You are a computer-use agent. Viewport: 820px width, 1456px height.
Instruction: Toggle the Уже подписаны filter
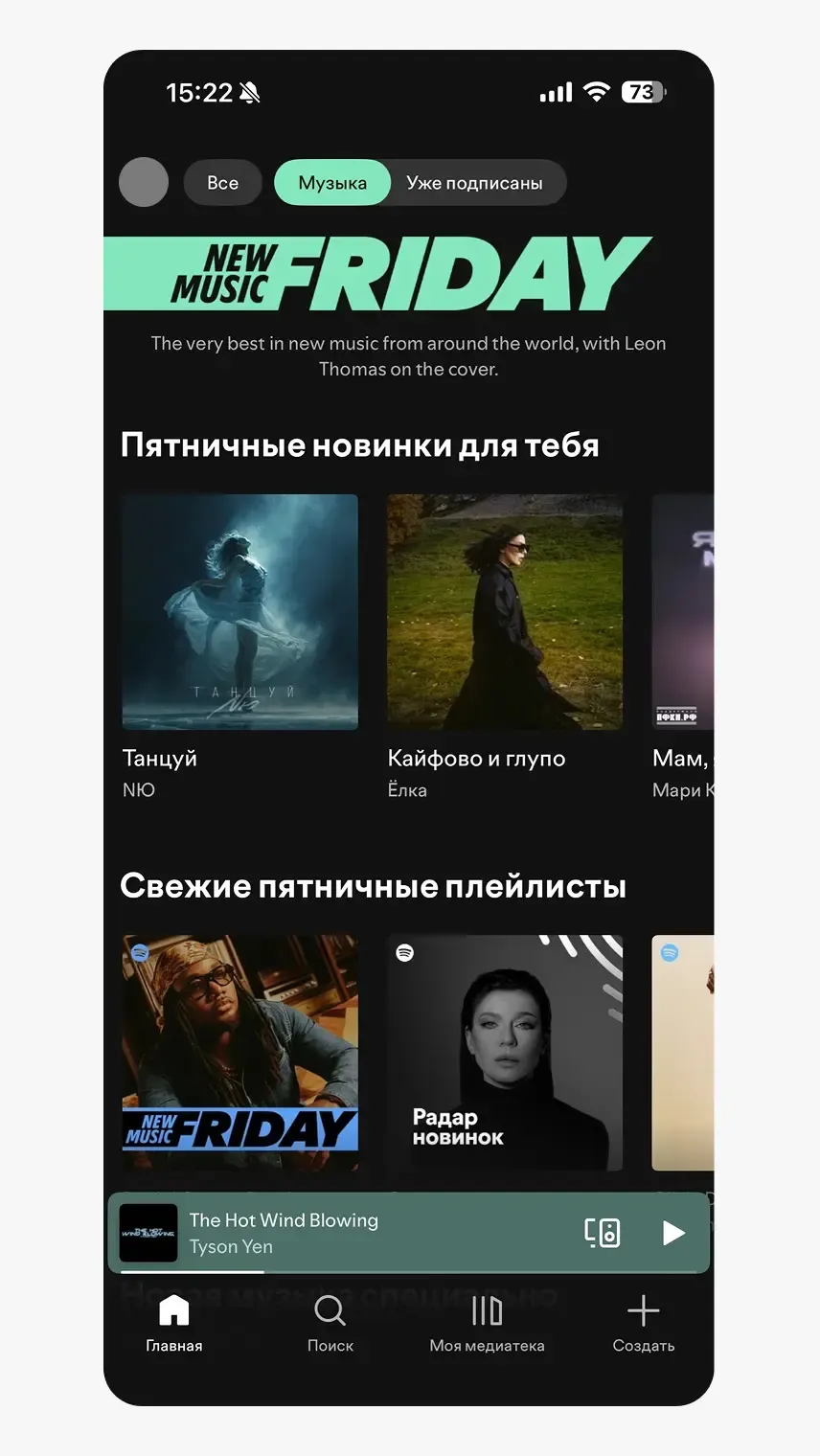pyautogui.click(x=475, y=182)
